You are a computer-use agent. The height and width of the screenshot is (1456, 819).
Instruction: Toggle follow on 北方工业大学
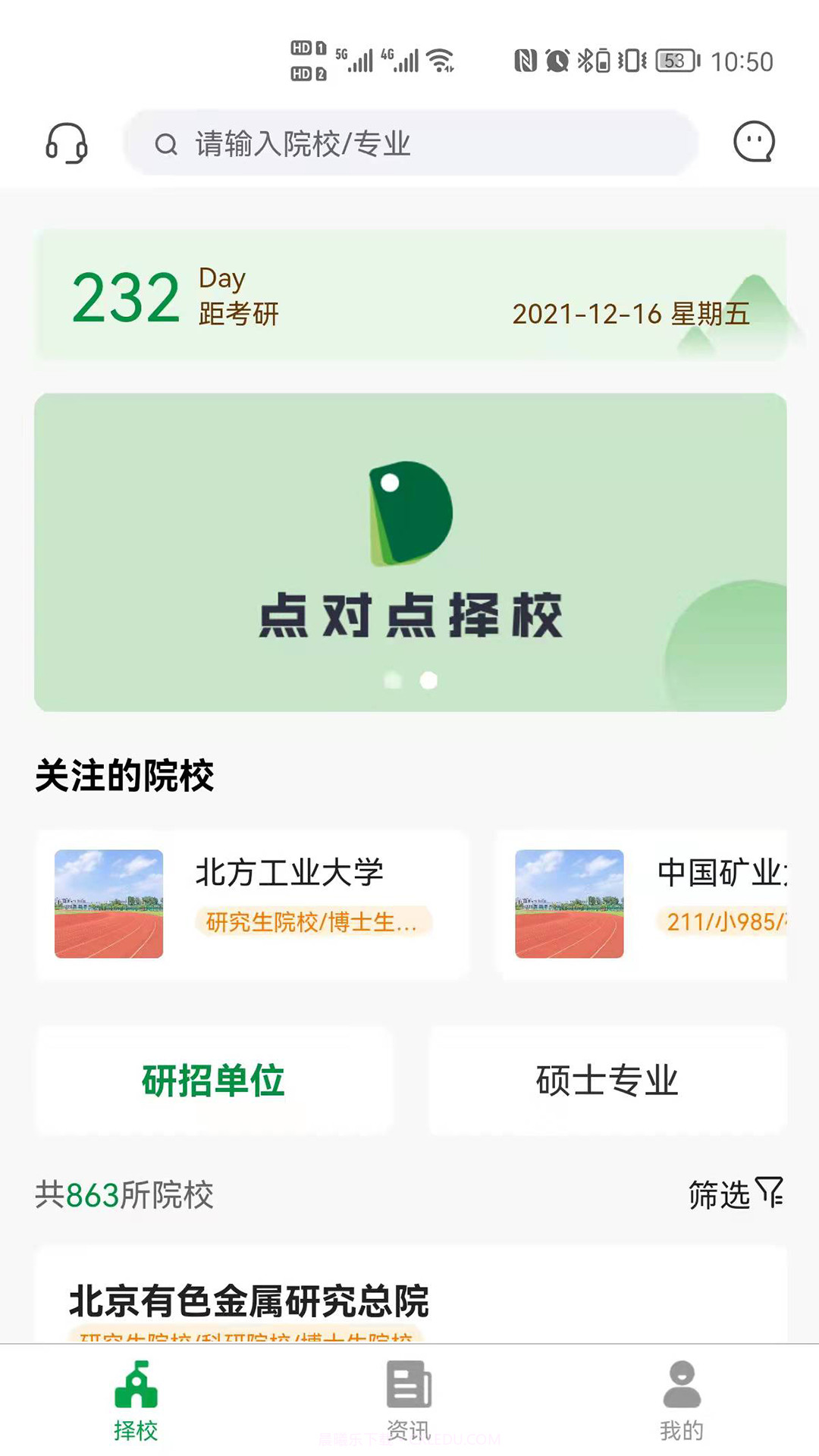[250, 902]
